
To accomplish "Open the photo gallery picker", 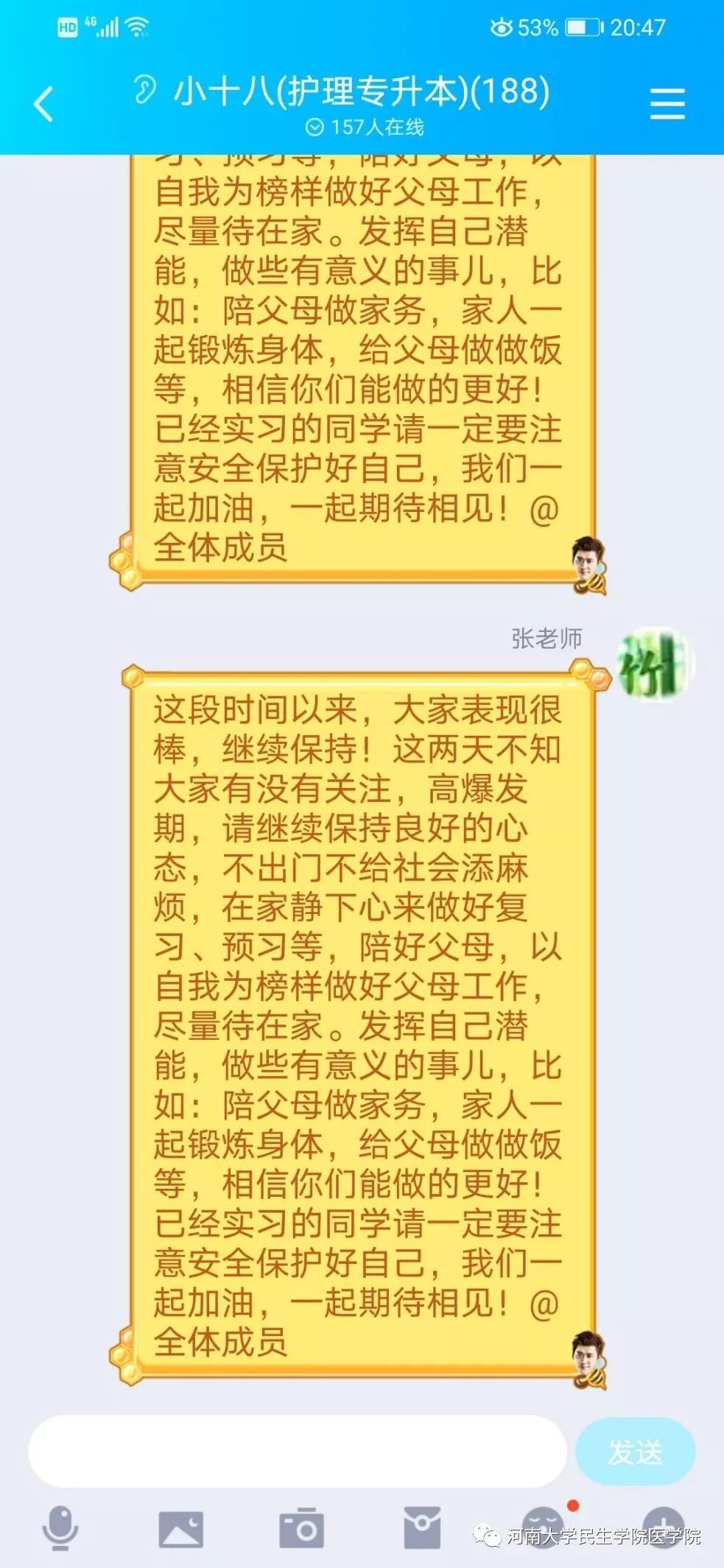I will click(180, 1528).
